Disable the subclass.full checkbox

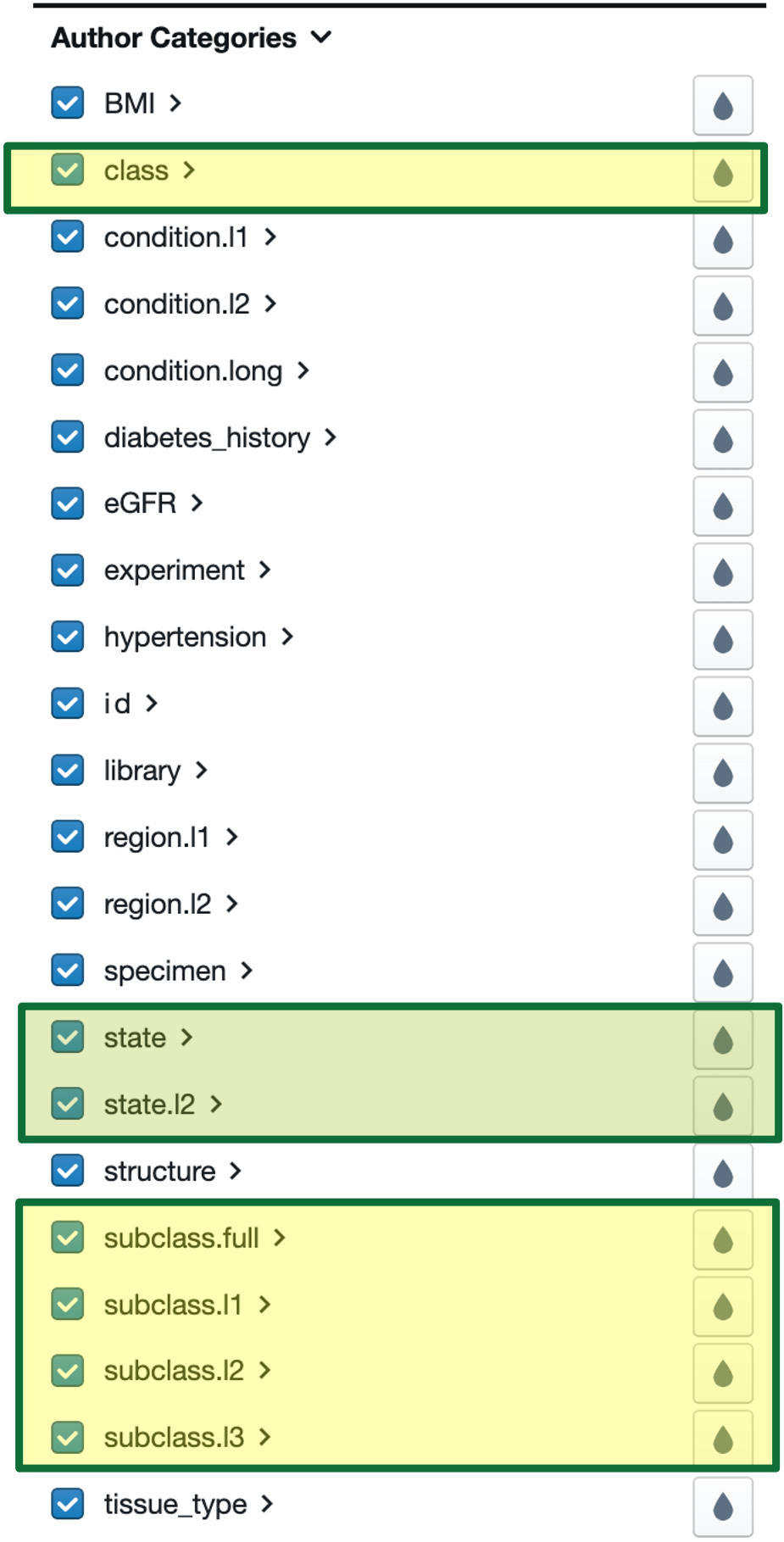click(67, 1239)
